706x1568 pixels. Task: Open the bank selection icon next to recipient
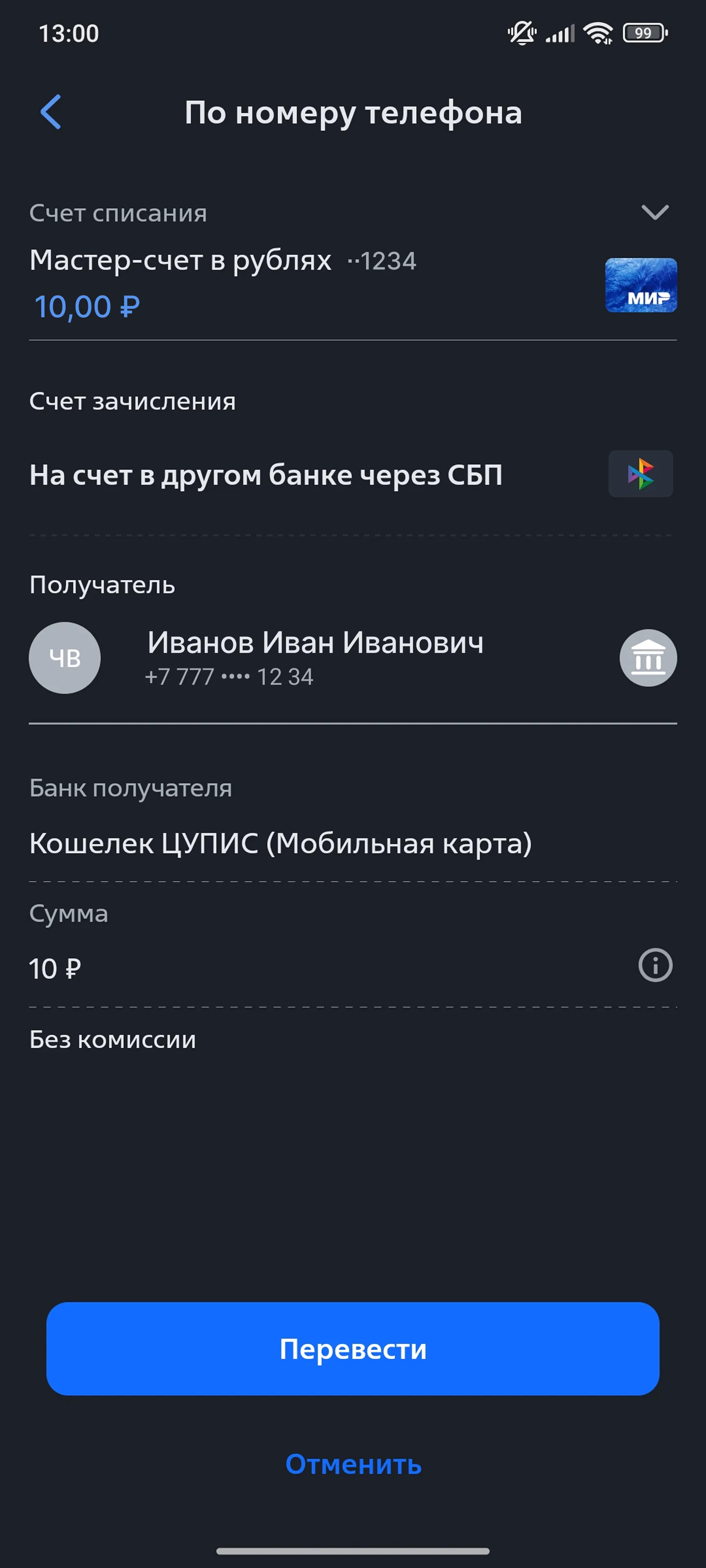[648, 658]
